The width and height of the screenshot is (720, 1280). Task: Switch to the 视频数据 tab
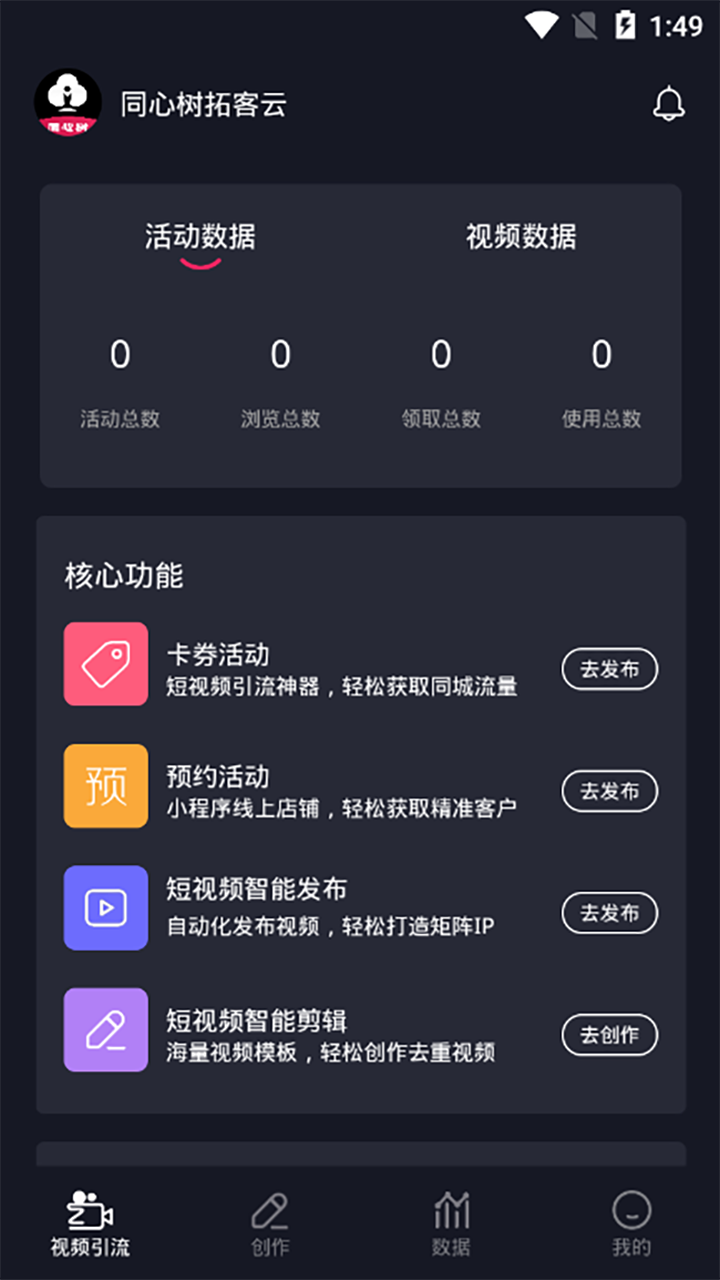pyautogui.click(x=519, y=237)
